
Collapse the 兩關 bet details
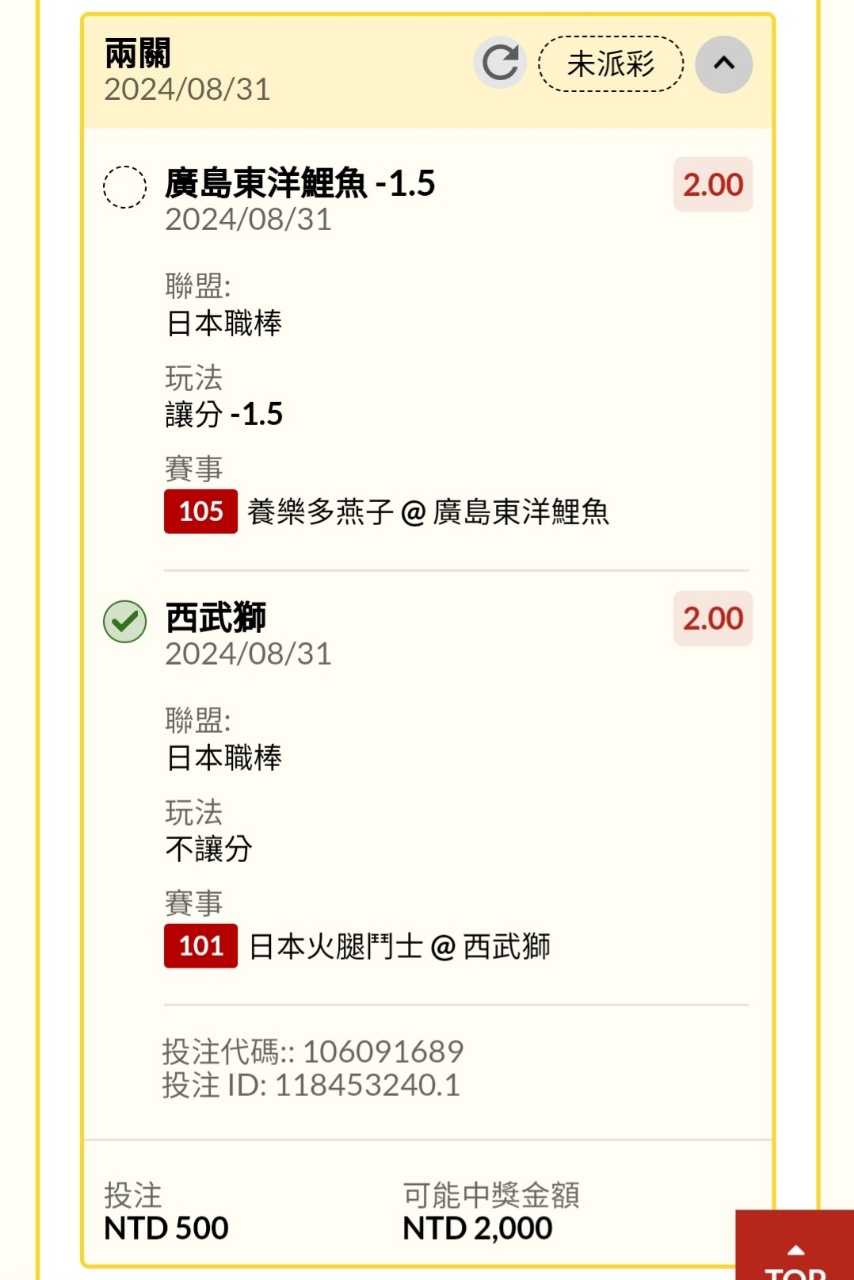click(723, 64)
